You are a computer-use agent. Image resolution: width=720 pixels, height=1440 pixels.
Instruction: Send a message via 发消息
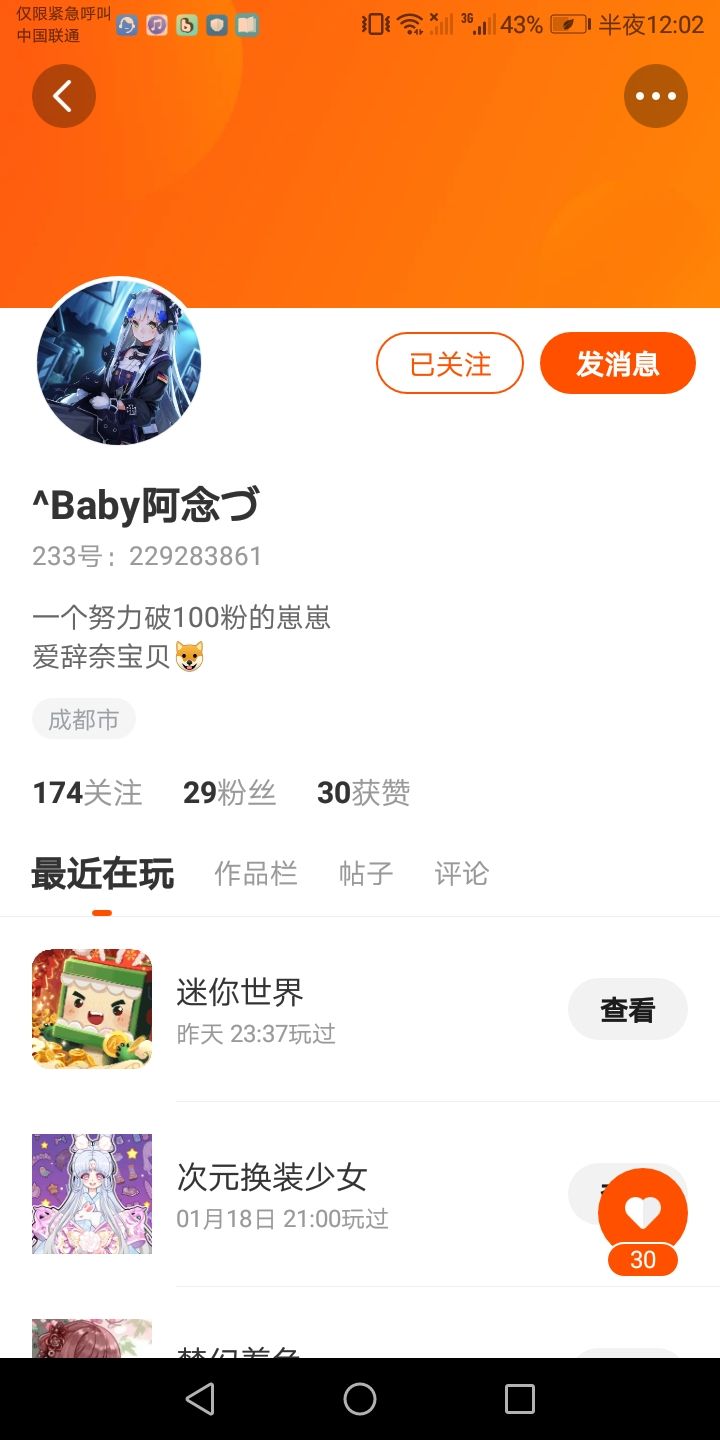[x=618, y=363]
